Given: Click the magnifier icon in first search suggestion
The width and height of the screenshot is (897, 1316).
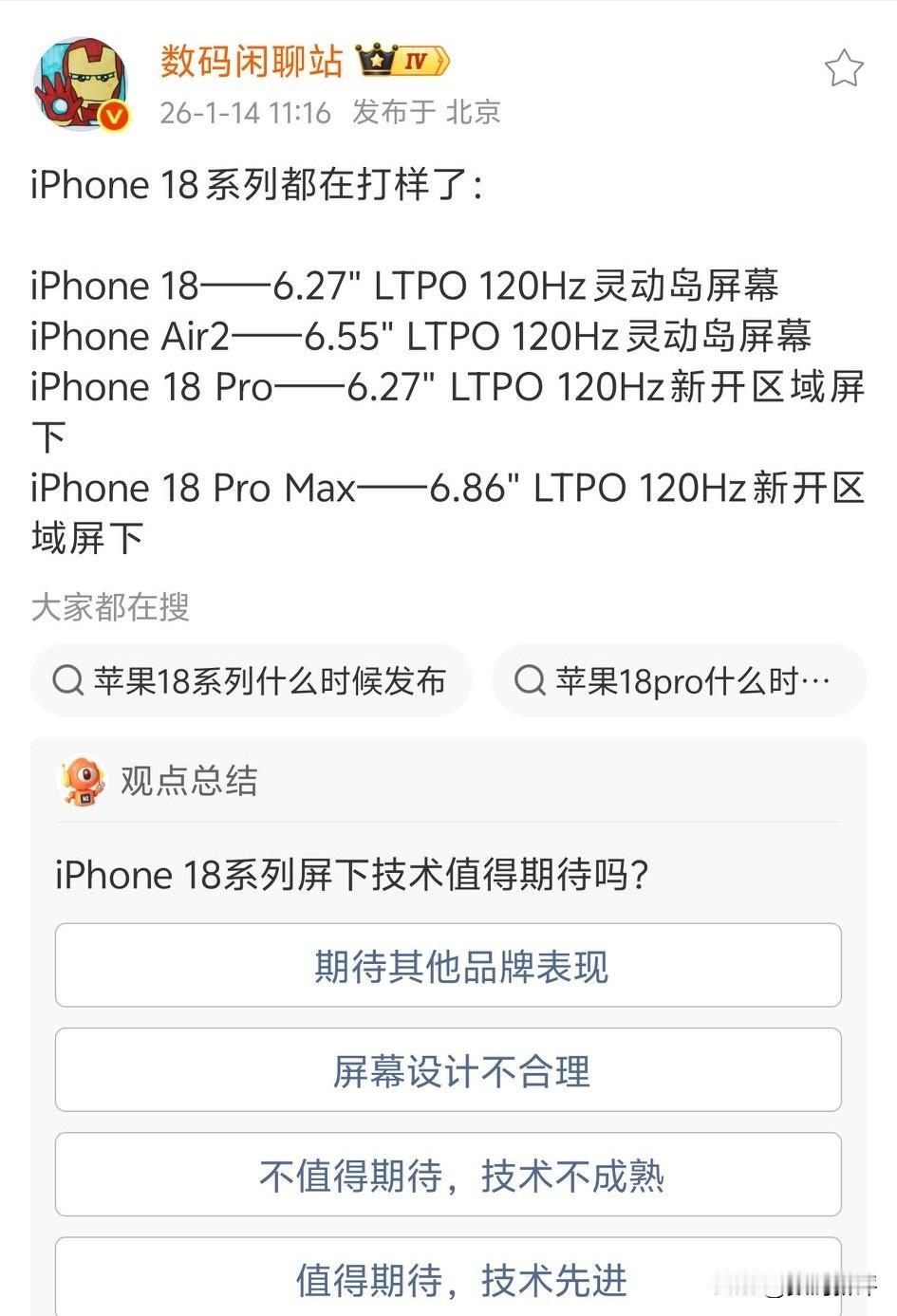Looking at the screenshot, I should [67, 680].
